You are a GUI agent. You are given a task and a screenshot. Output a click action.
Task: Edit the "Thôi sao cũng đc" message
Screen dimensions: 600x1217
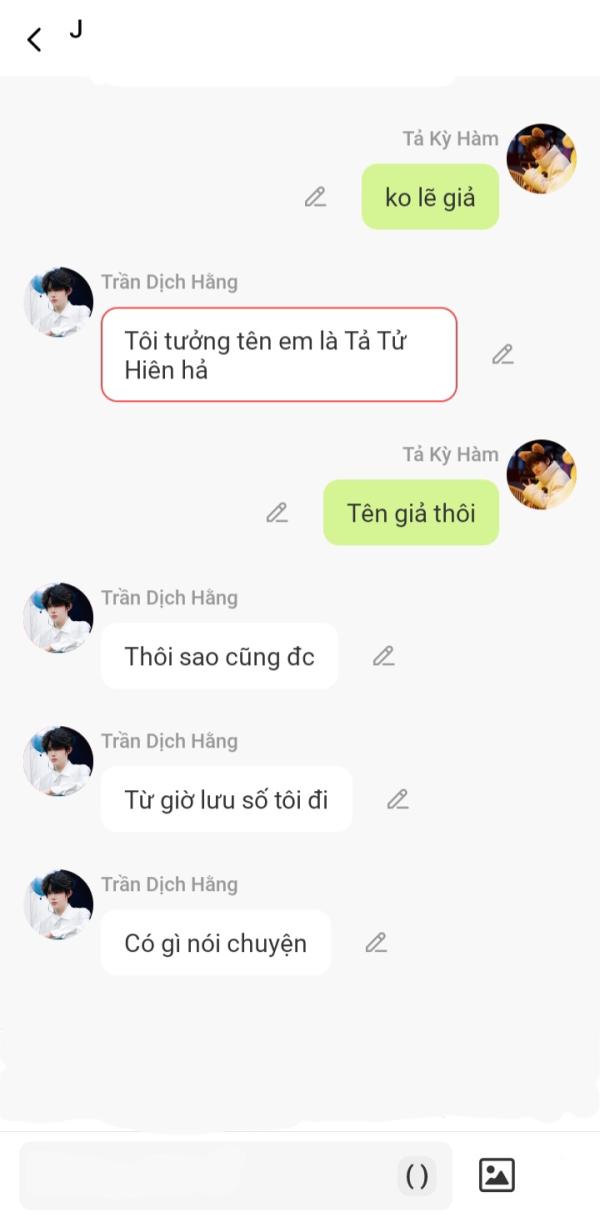tap(383, 656)
